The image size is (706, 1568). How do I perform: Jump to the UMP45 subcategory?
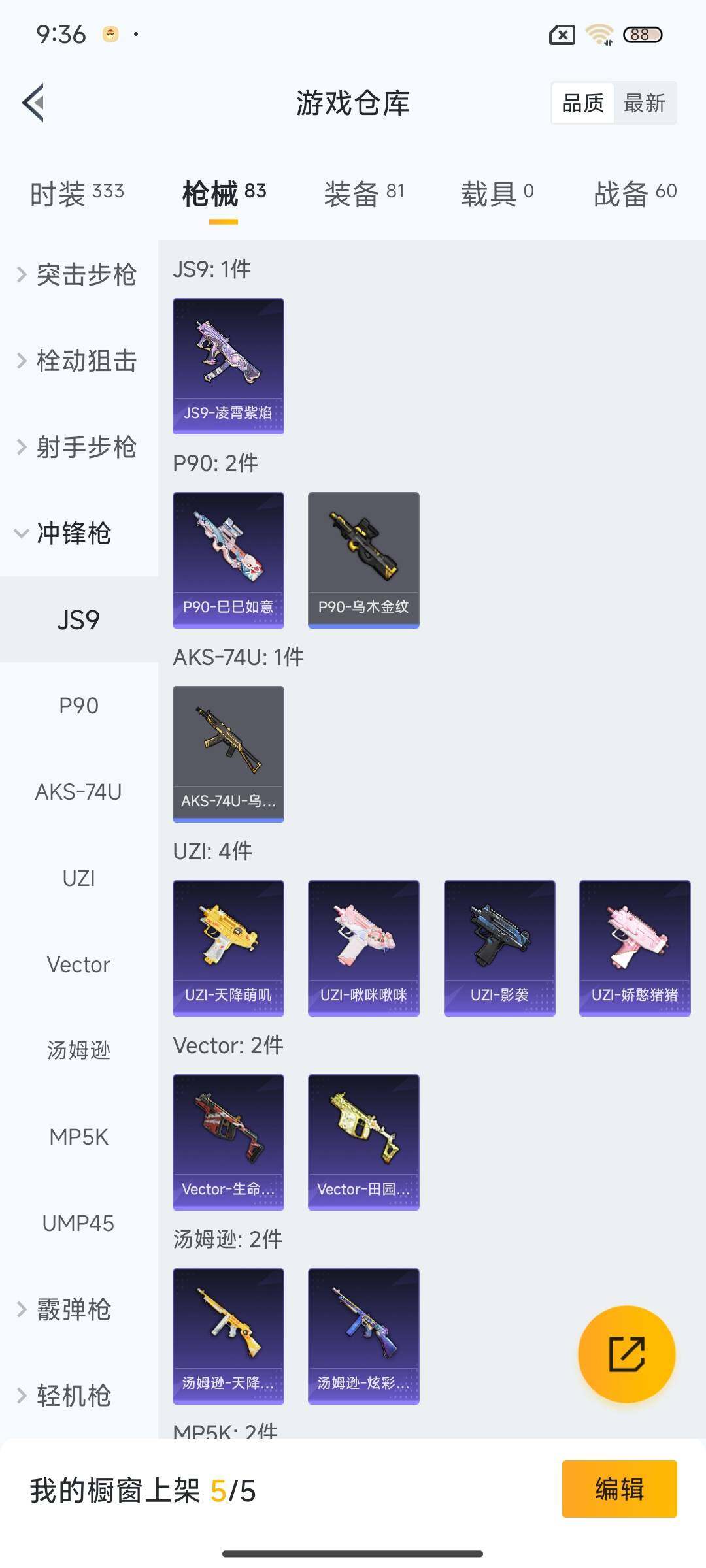[x=78, y=1223]
